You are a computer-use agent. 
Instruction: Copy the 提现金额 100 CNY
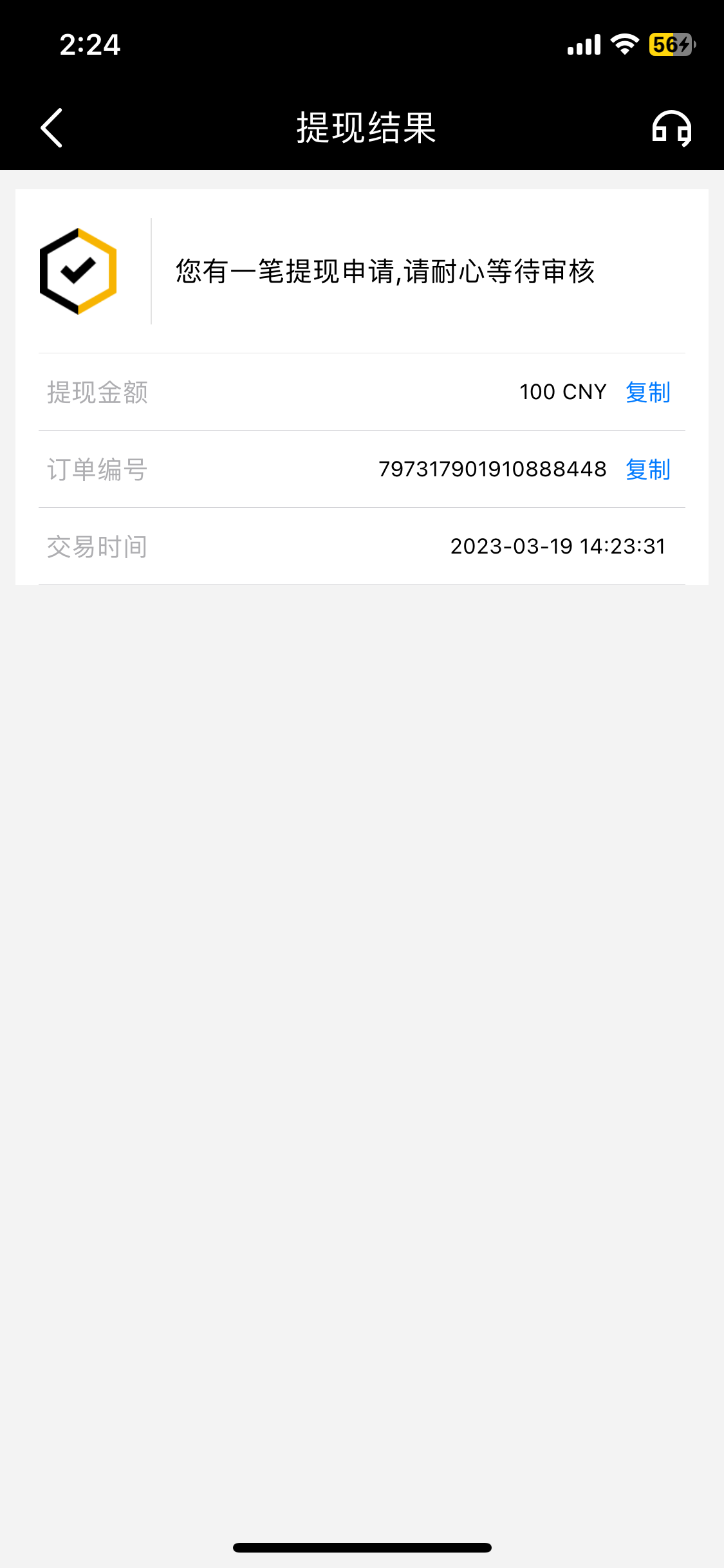click(x=647, y=392)
